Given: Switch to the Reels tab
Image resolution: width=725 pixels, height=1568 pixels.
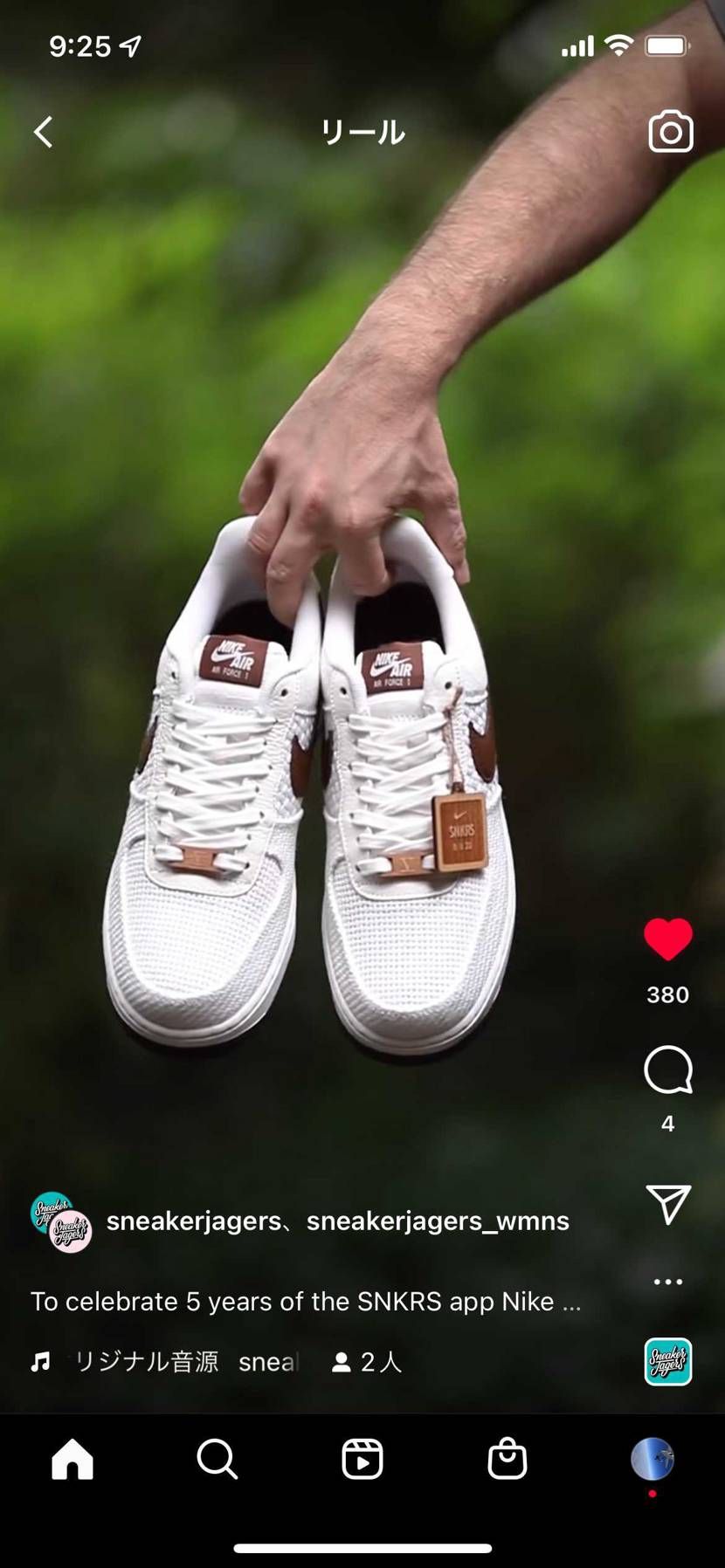Looking at the screenshot, I should 362,1459.
